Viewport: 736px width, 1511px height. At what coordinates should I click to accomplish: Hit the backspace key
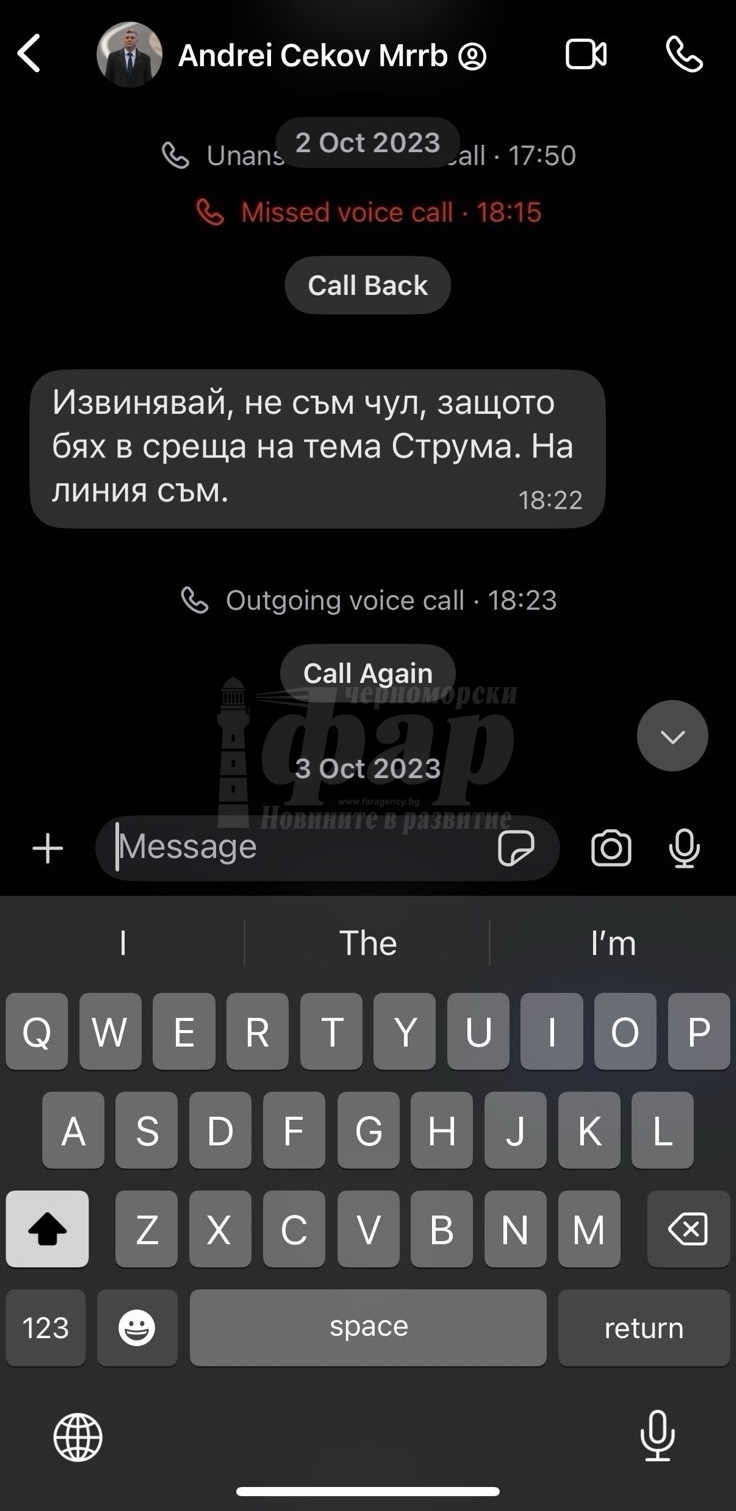pos(688,1229)
